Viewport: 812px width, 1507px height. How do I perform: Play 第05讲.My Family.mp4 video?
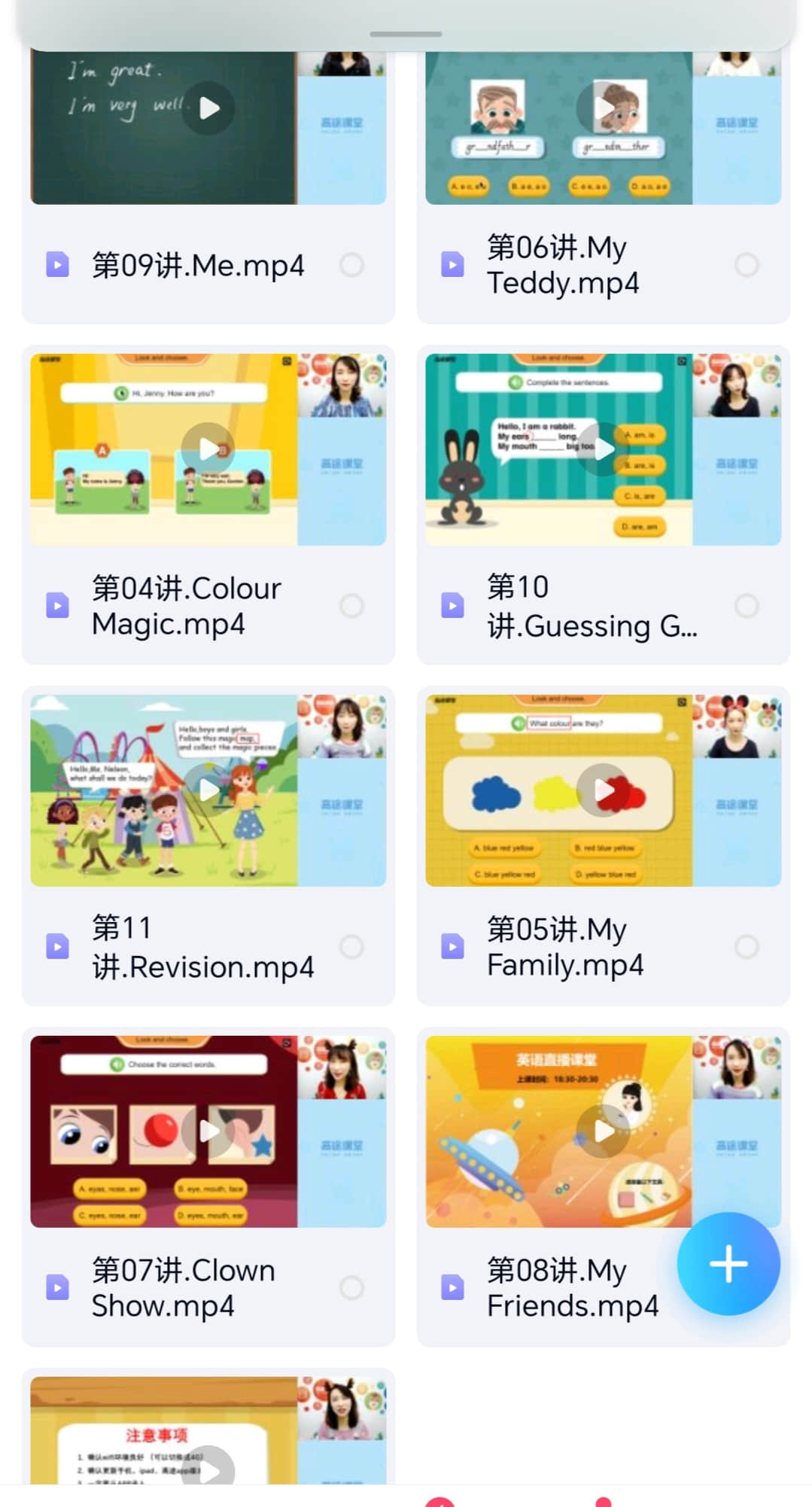603,790
